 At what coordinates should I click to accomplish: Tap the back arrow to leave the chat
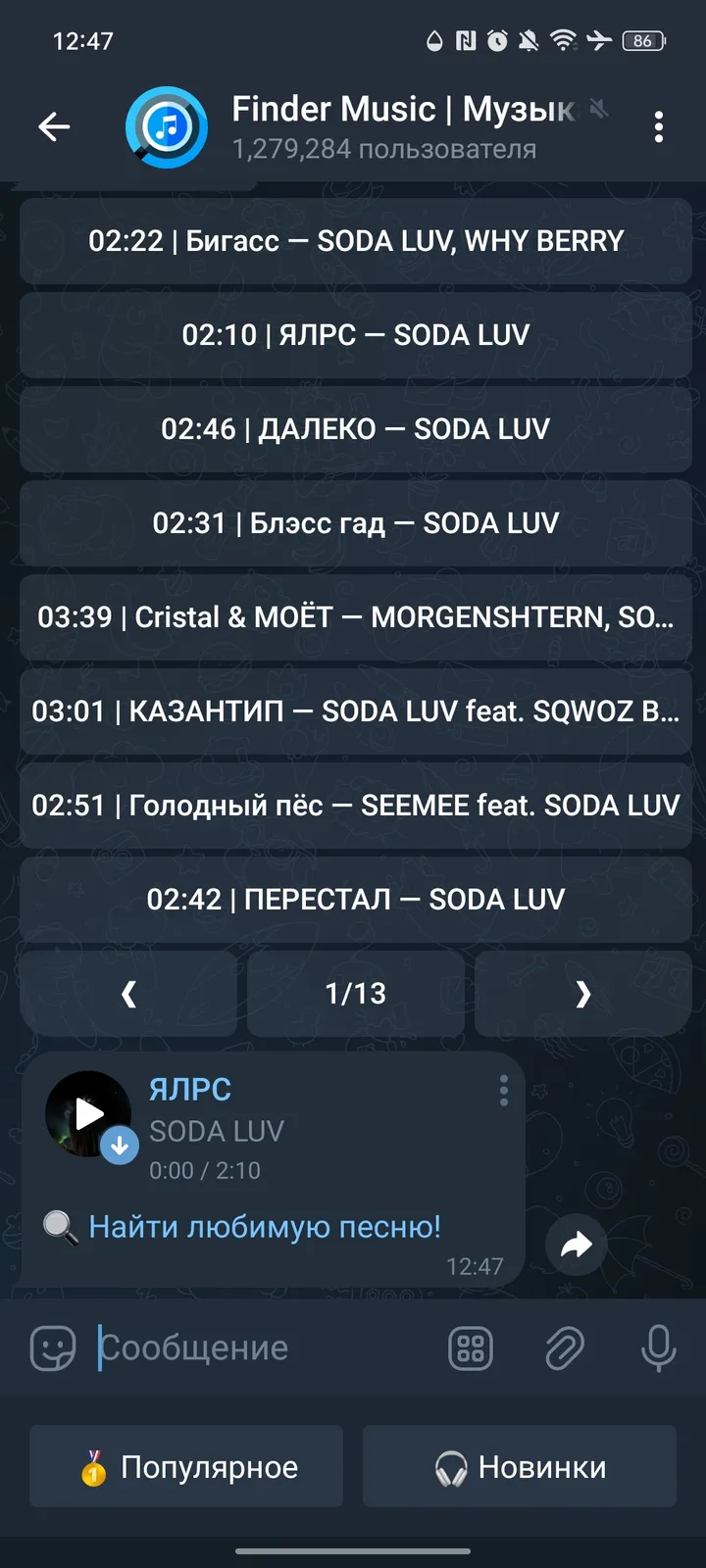point(55,126)
